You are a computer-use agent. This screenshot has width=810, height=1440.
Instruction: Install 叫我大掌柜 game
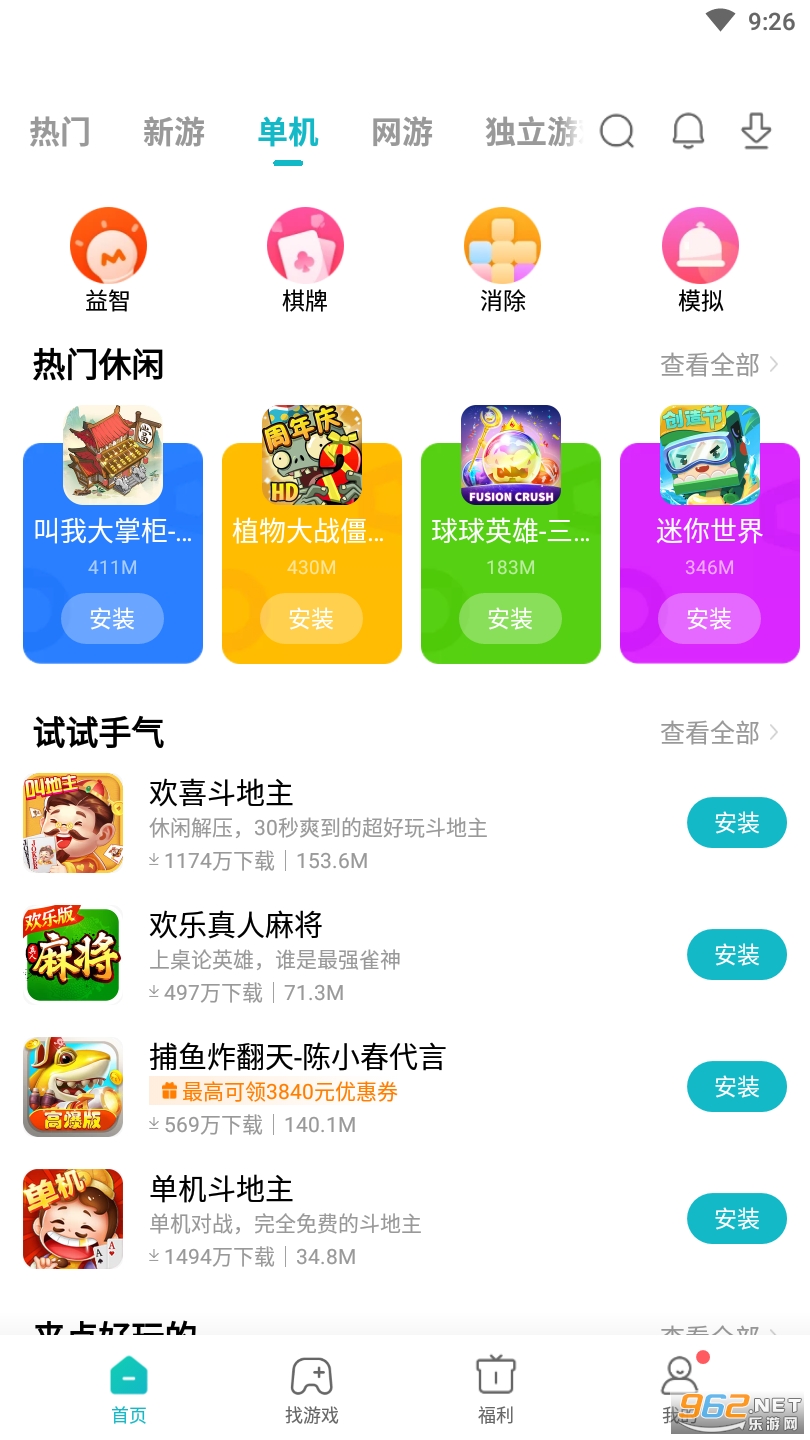click(112, 619)
